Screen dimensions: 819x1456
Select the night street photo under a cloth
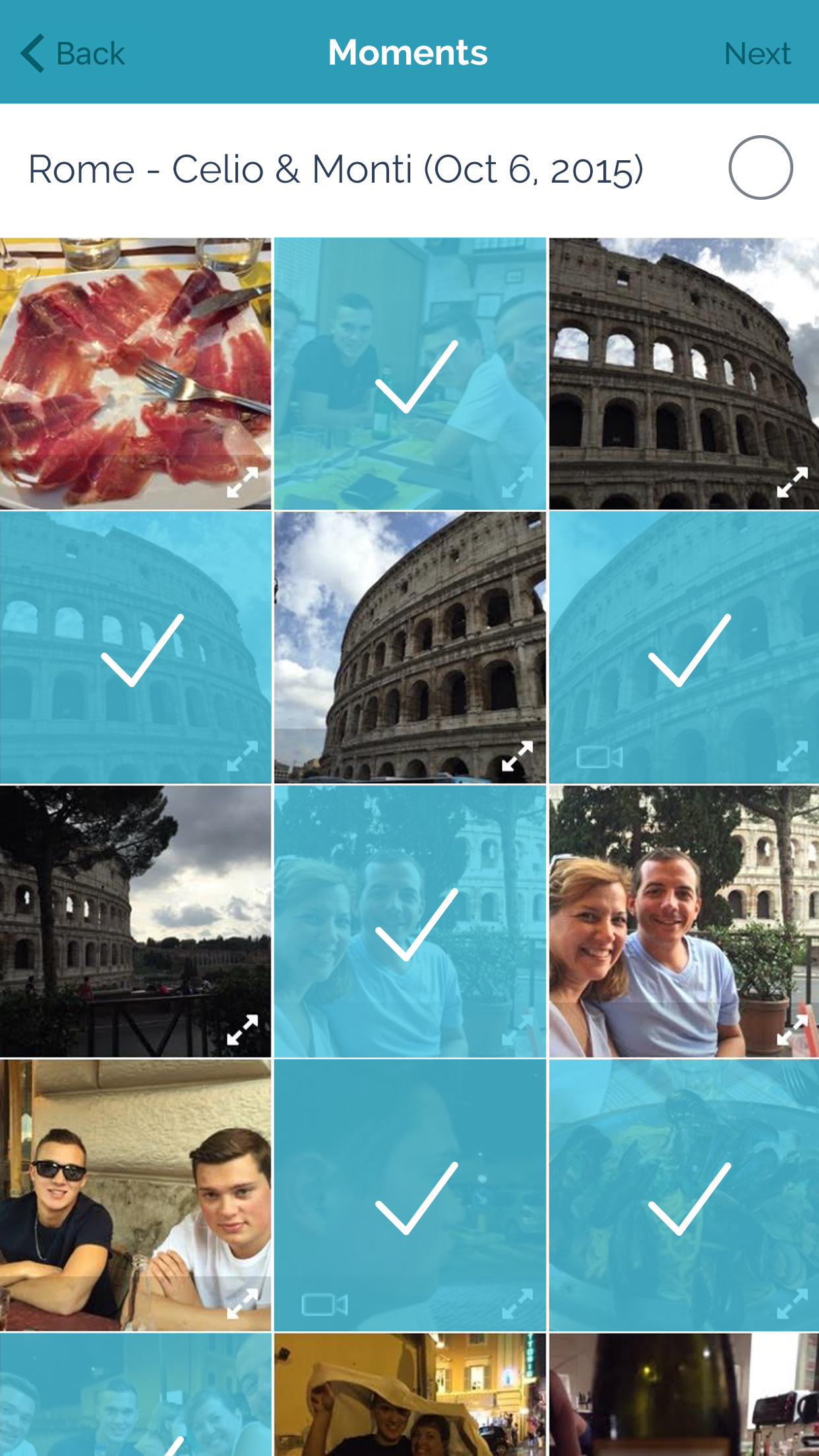tap(409, 1395)
